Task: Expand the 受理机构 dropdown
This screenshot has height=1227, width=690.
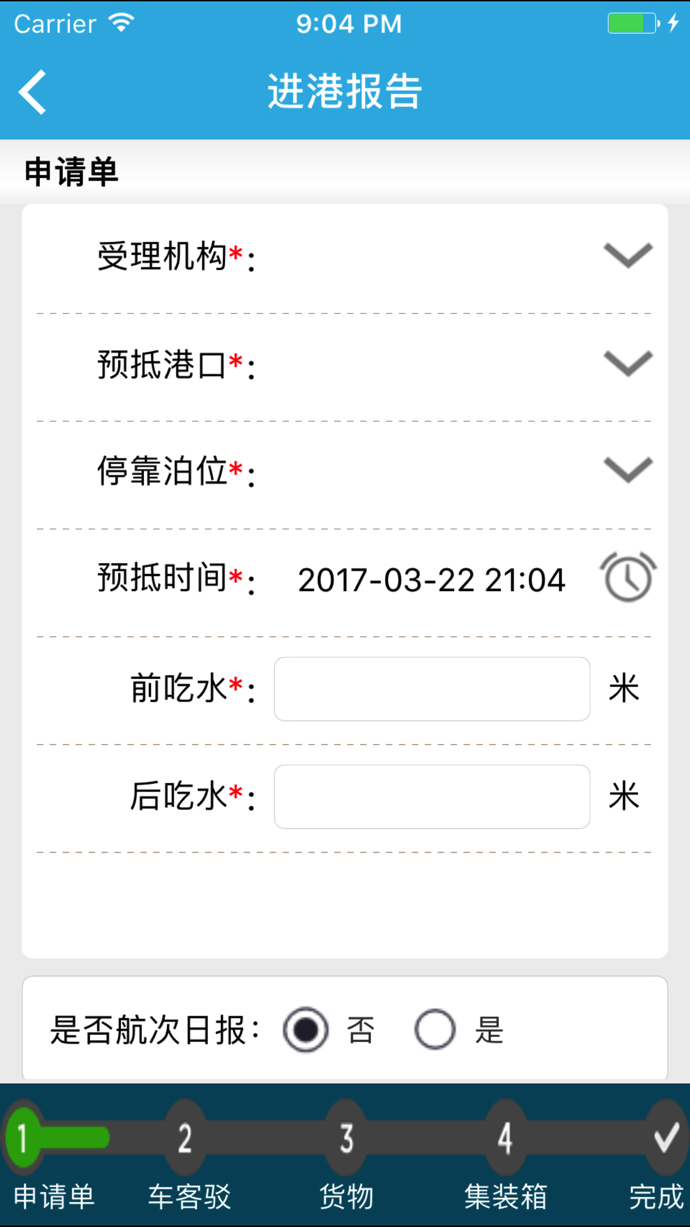Action: coord(627,256)
